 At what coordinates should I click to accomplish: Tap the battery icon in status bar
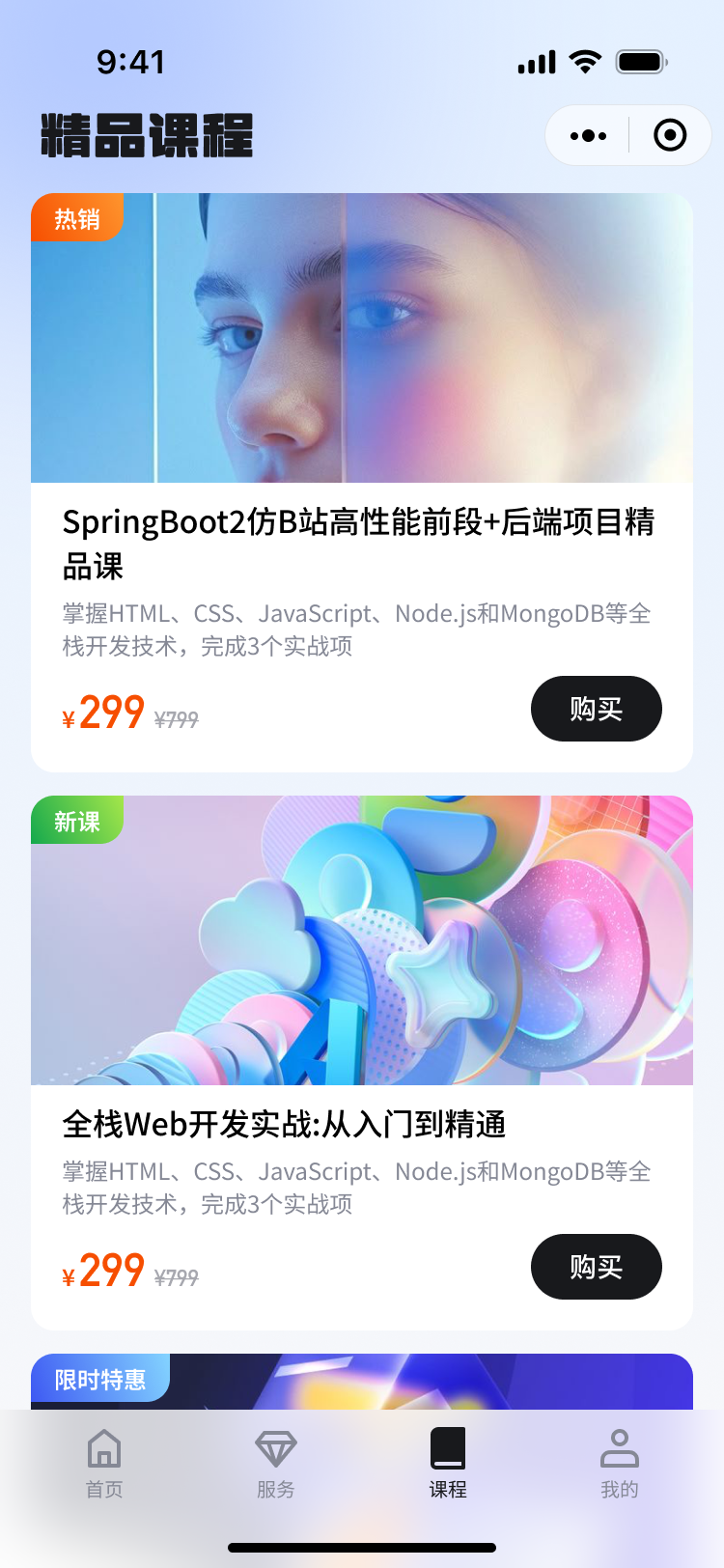coord(640,61)
